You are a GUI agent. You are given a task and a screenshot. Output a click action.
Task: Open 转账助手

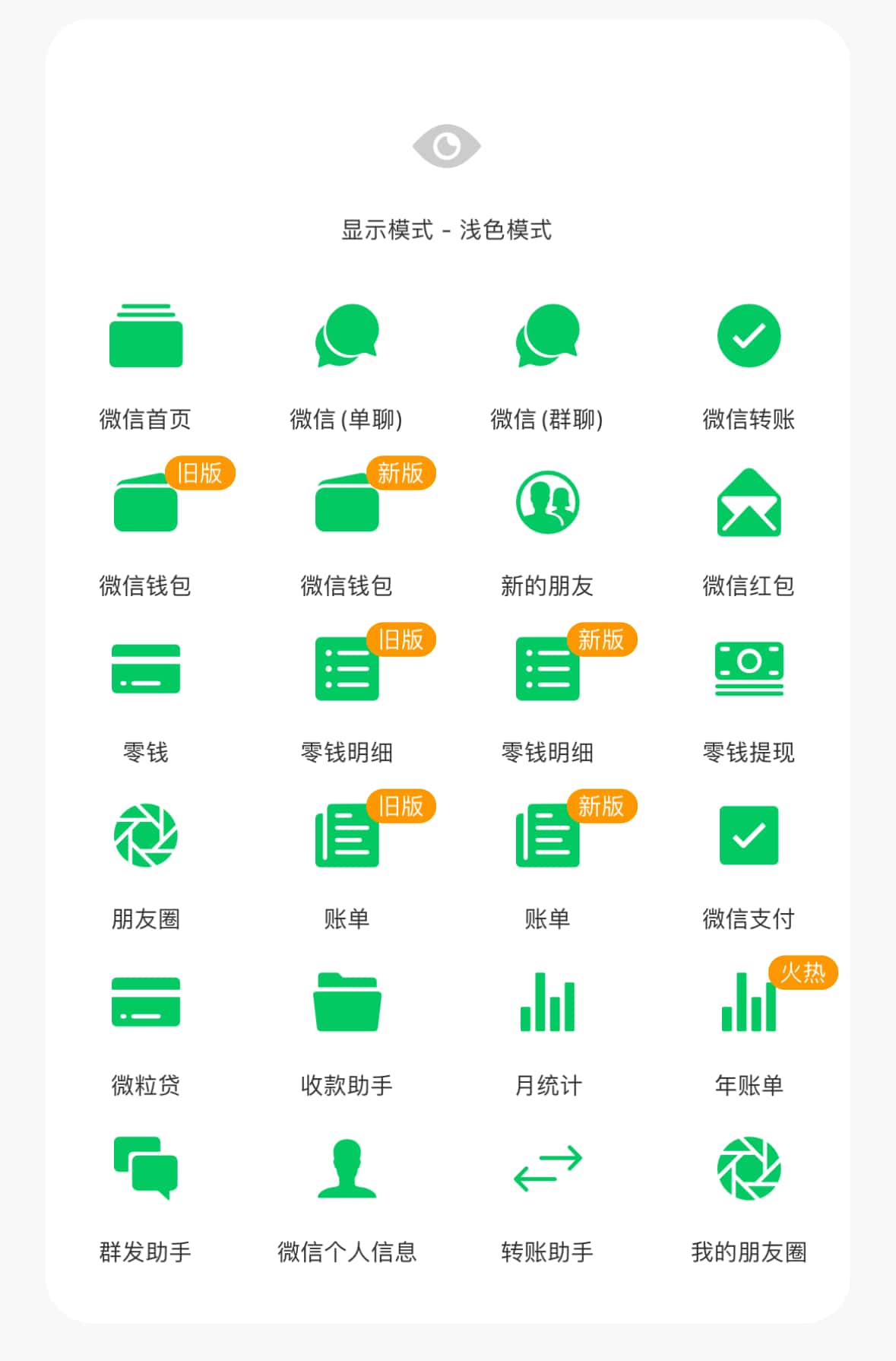click(x=547, y=1169)
